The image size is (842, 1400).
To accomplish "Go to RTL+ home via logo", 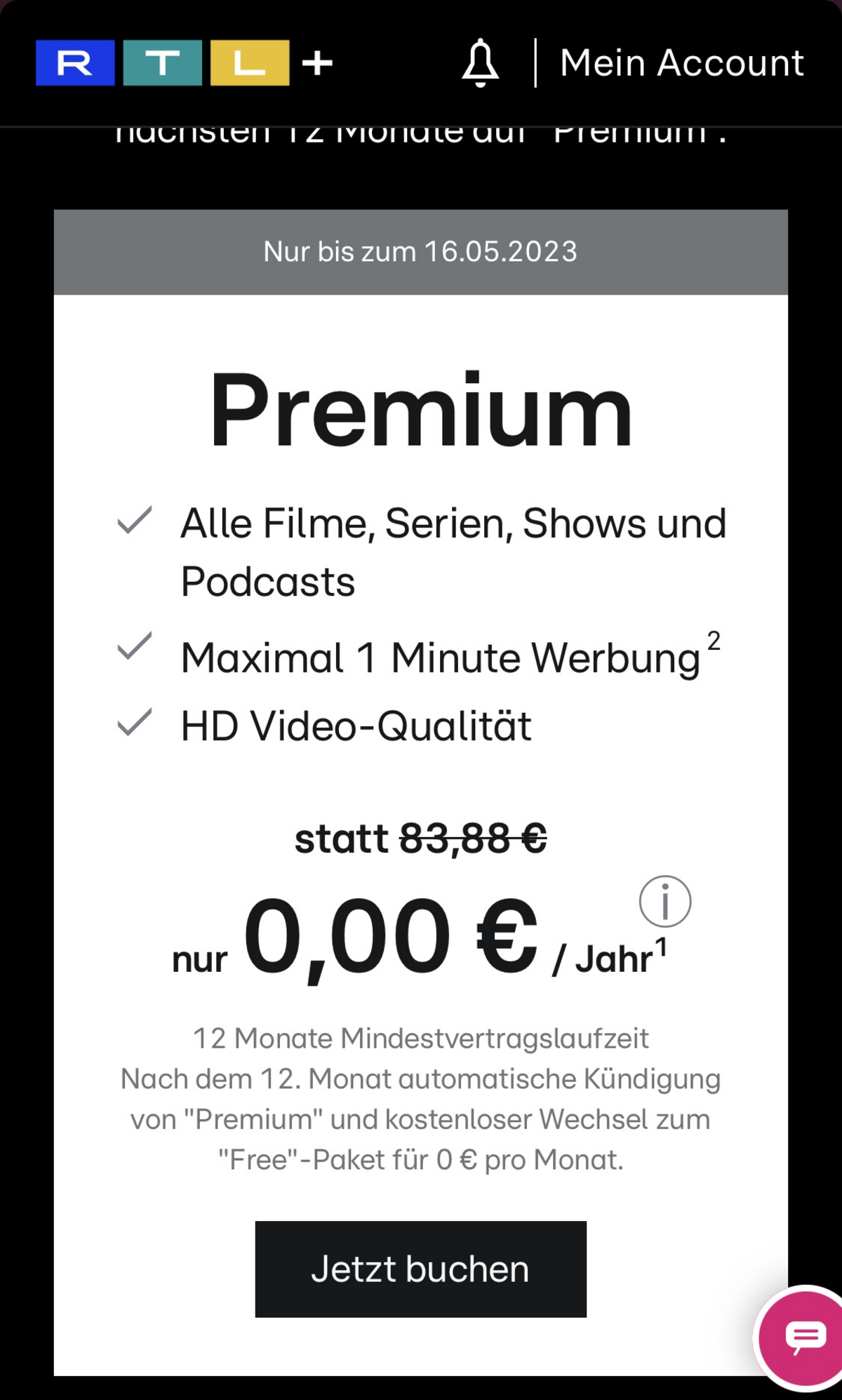I will click(184, 63).
